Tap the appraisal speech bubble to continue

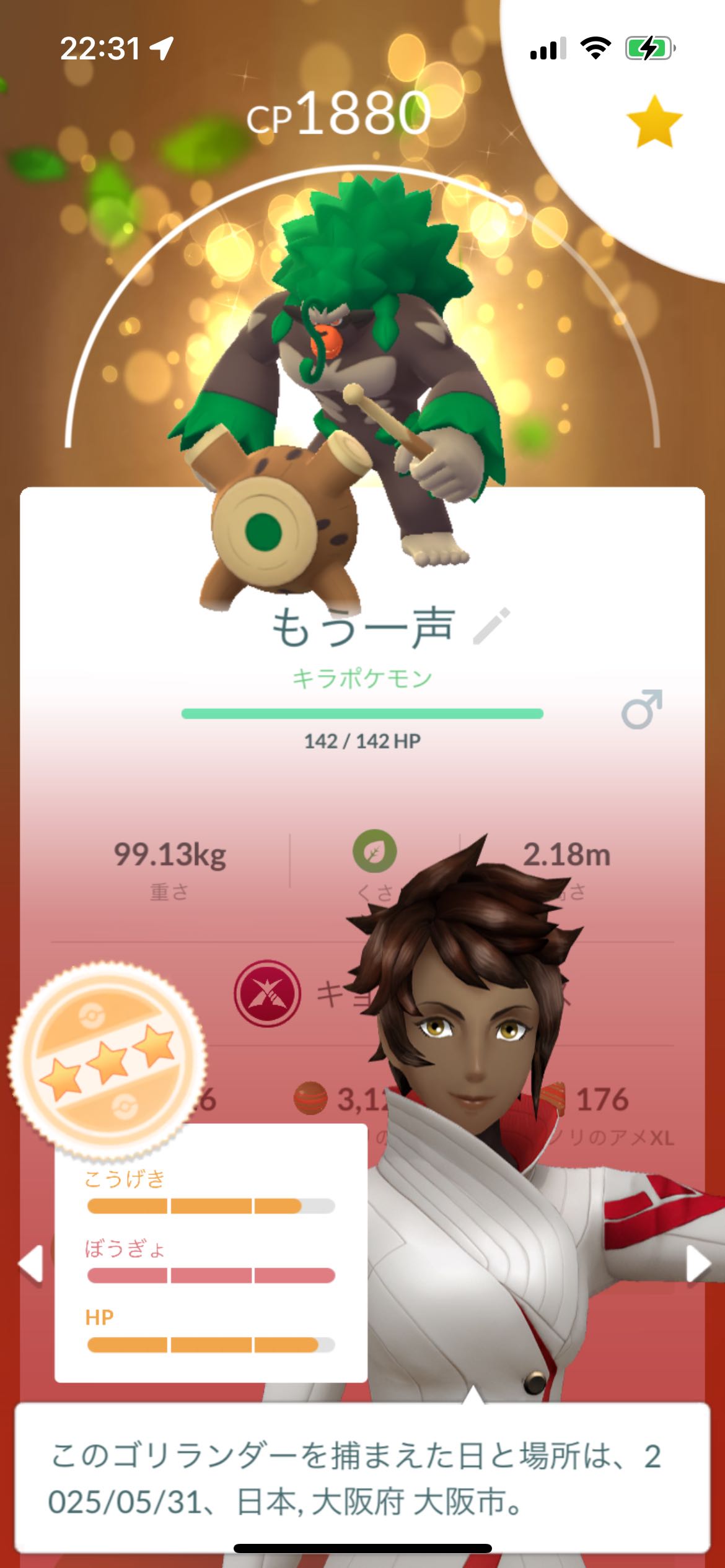point(362,1477)
